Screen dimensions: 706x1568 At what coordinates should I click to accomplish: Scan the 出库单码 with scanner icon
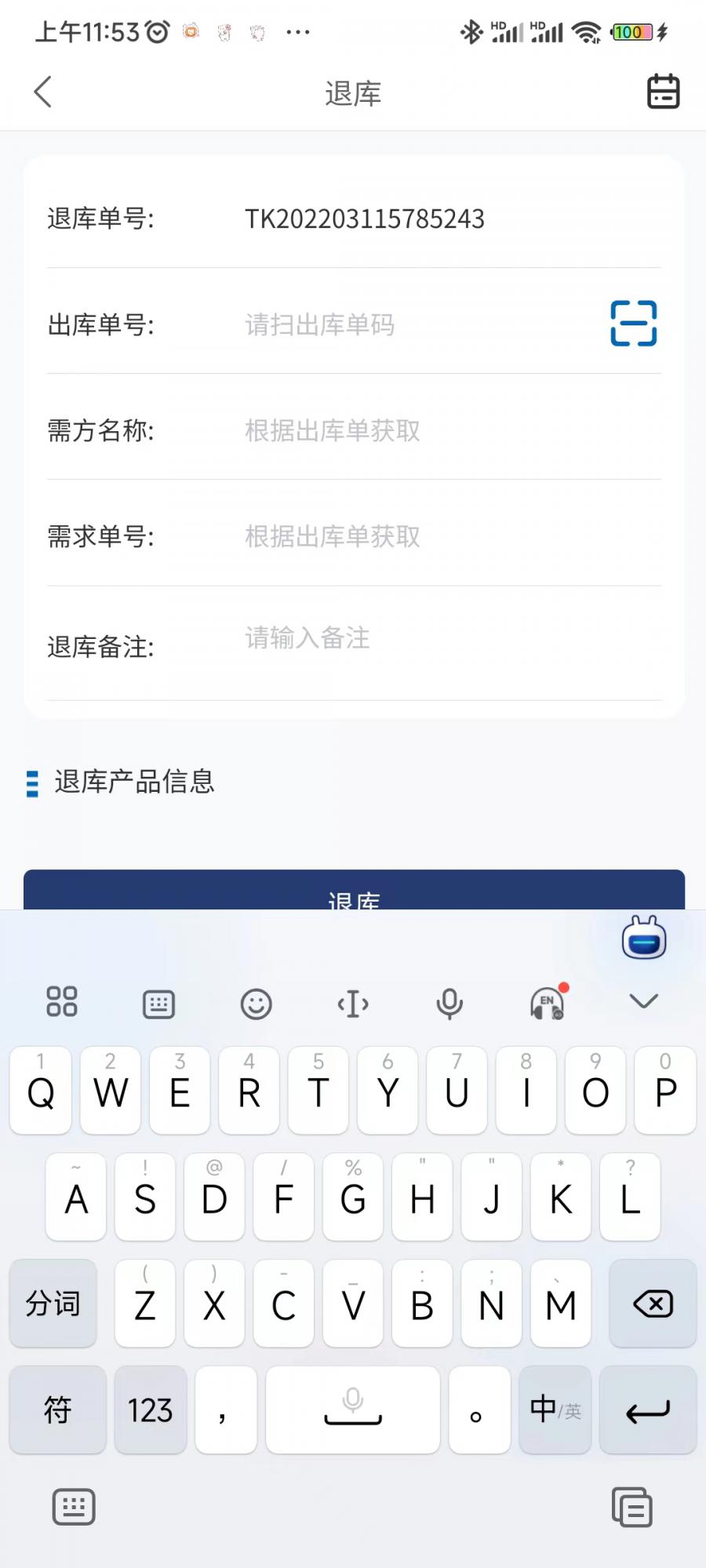tap(634, 323)
